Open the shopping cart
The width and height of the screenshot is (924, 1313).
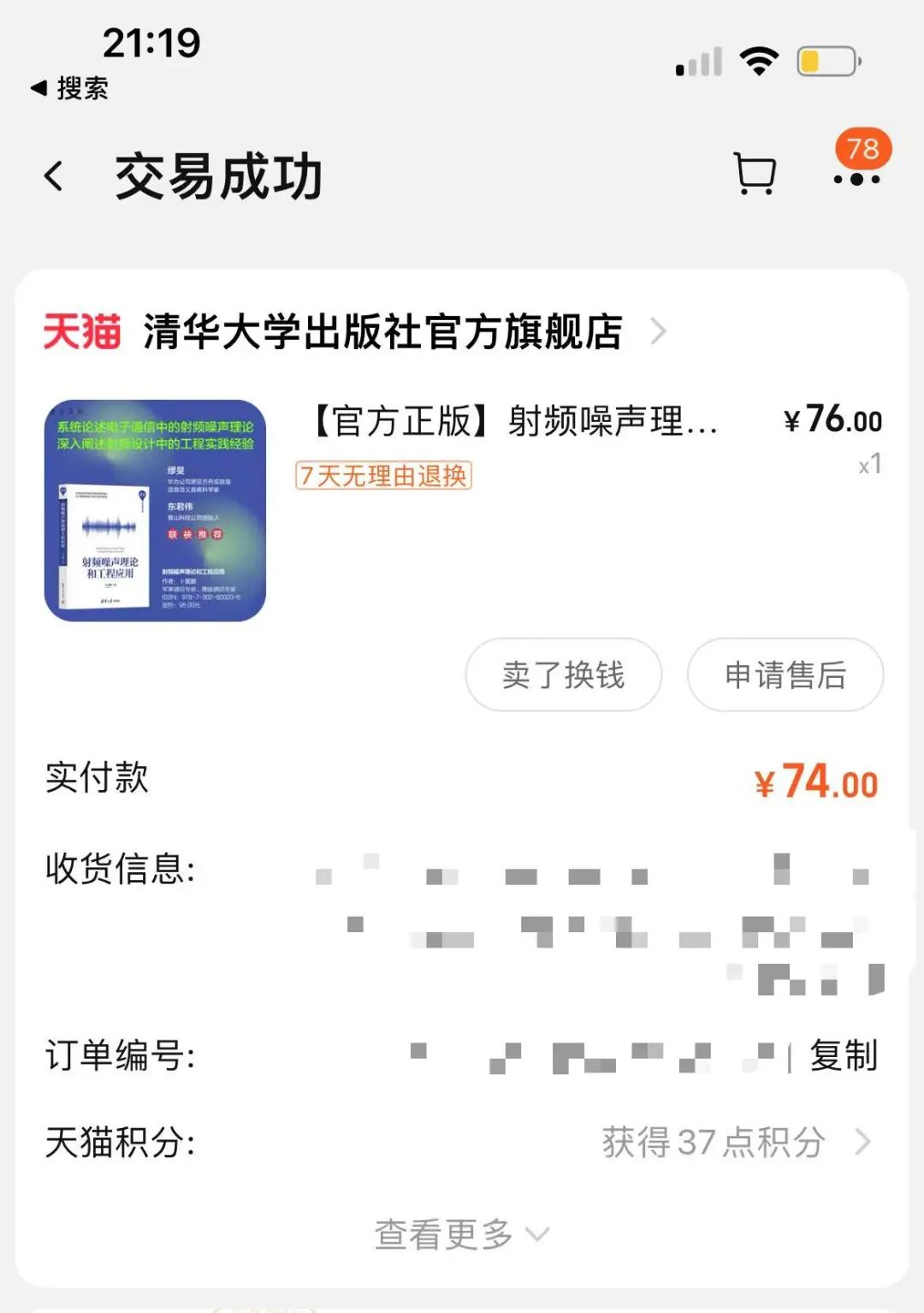click(x=755, y=174)
